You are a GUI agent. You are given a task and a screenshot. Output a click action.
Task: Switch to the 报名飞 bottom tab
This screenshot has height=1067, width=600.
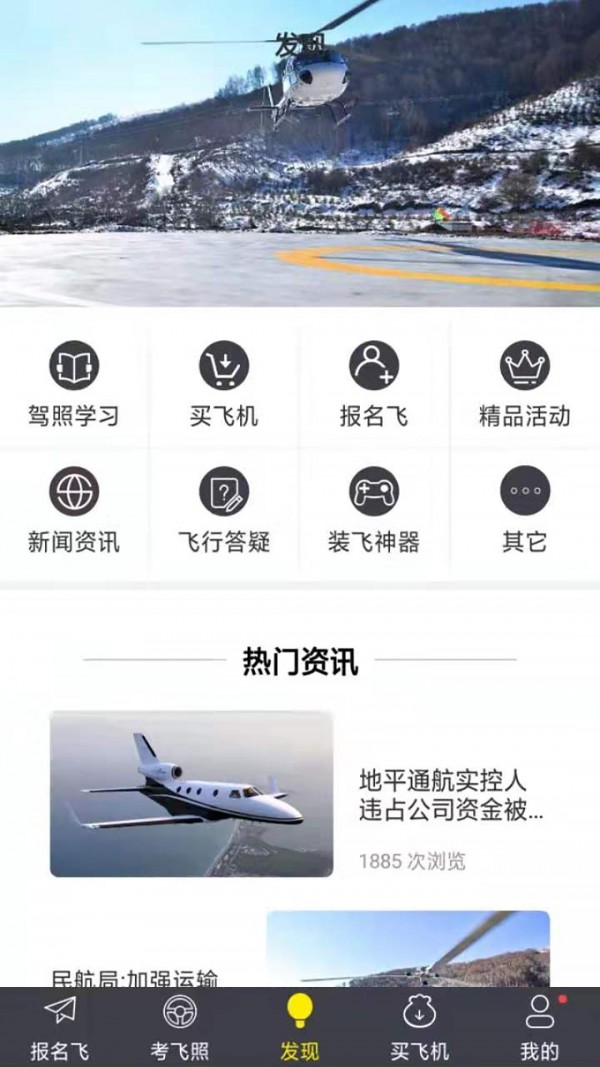click(x=60, y=1028)
